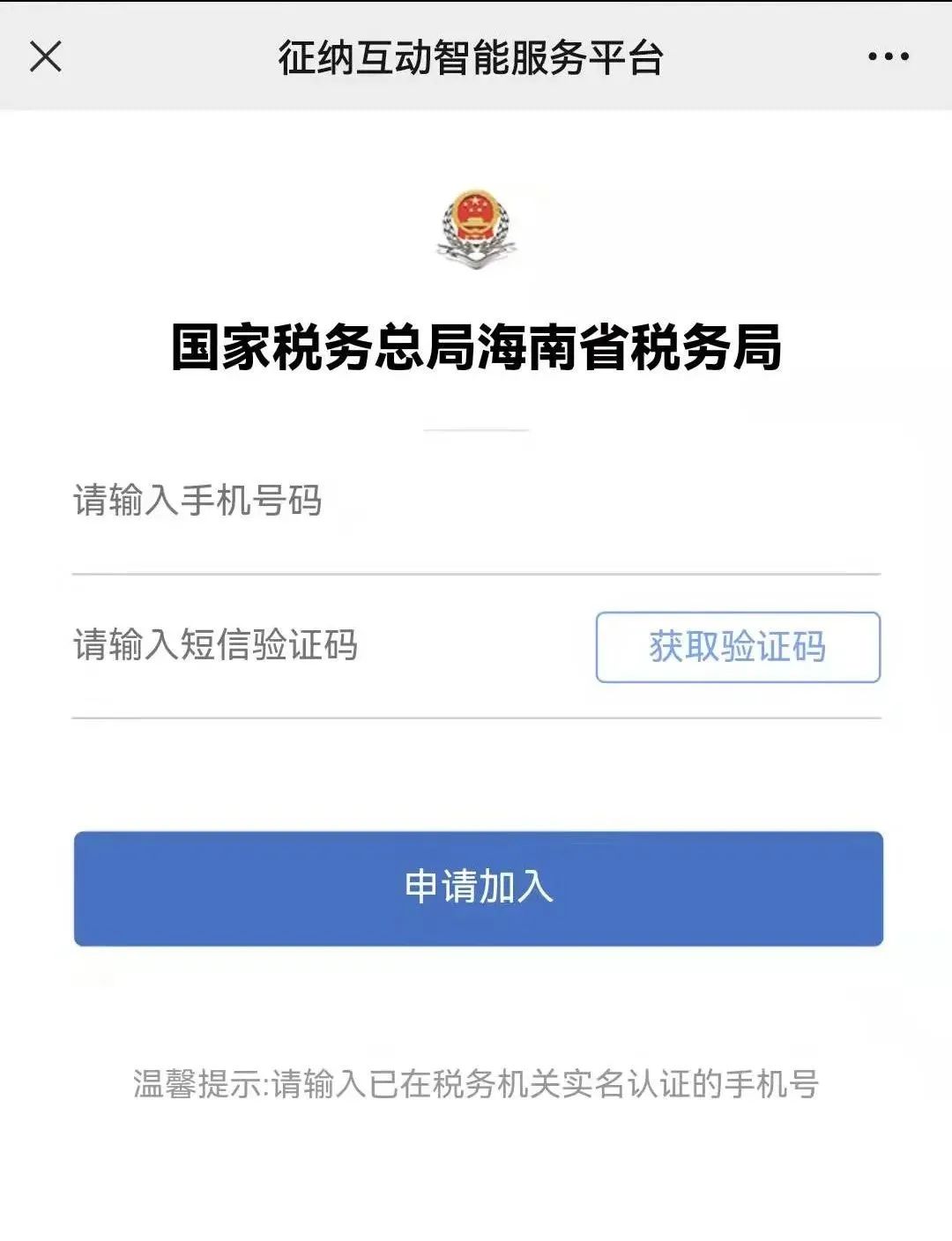Close the 征纳互动智能服务平台 page
Viewport: 952px width, 1241px height.
pyautogui.click(x=46, y=57)
